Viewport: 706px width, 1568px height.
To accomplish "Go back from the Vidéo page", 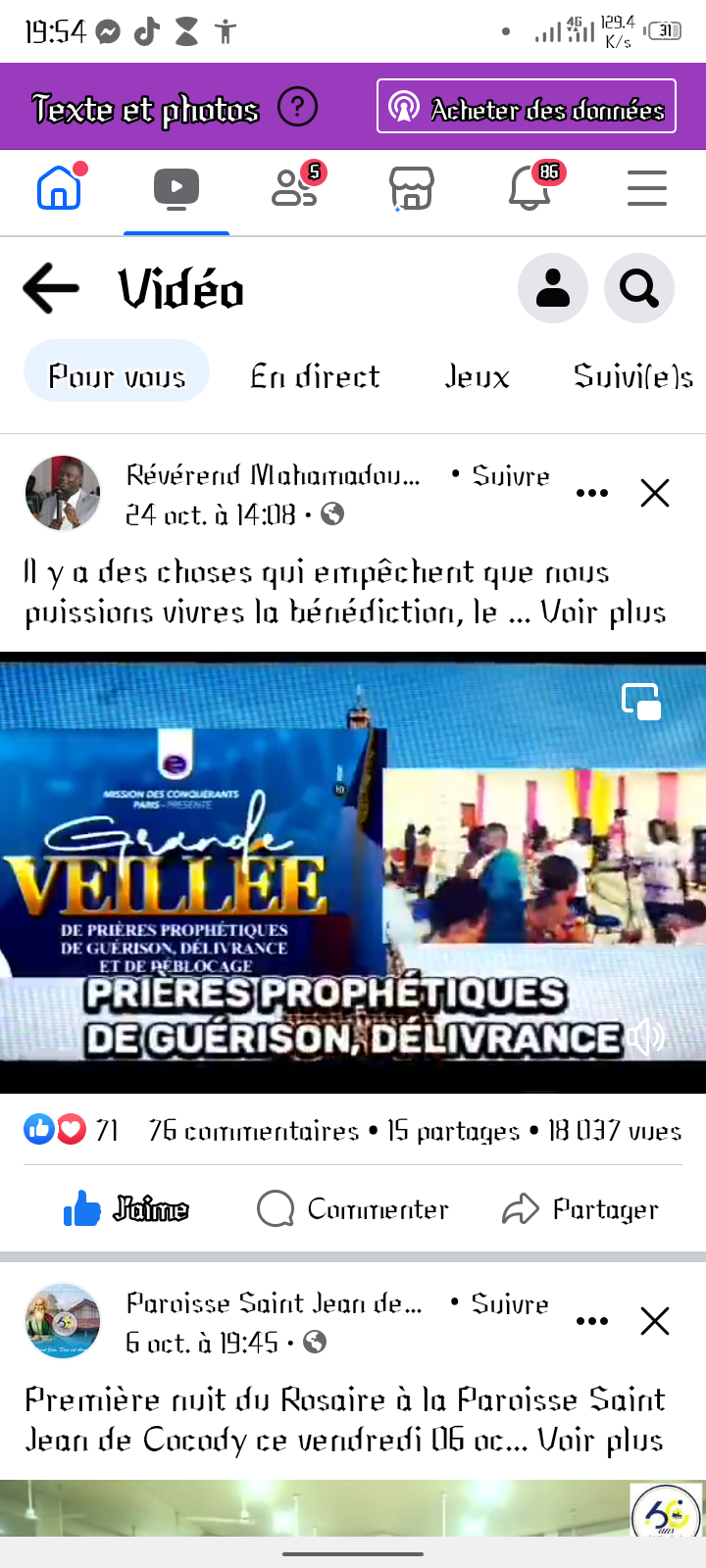I will [51, 288].
